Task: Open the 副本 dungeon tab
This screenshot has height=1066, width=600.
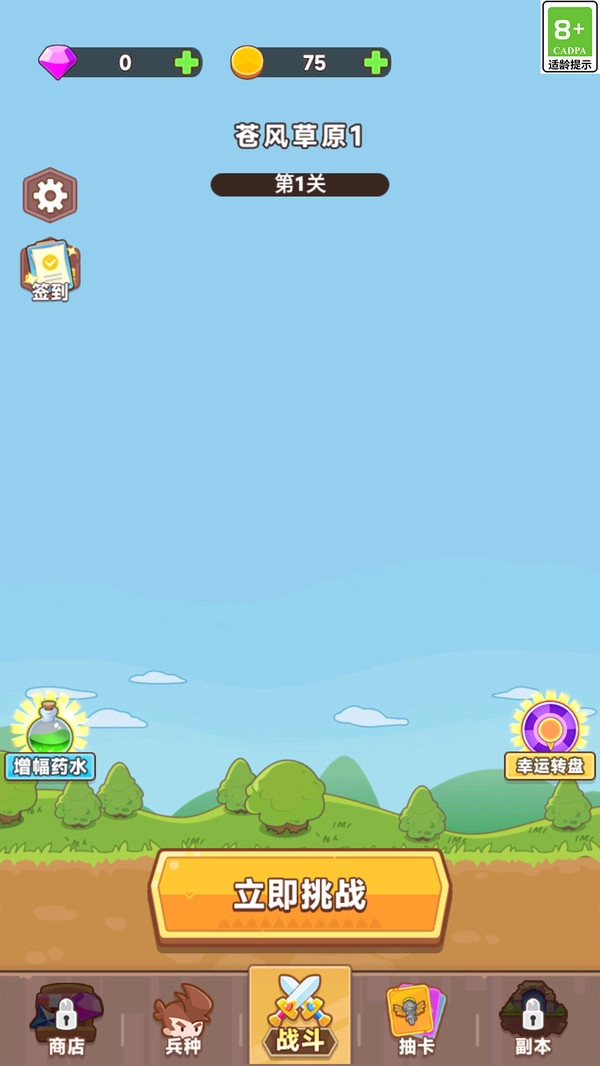Action: [x=532, y=1020]
